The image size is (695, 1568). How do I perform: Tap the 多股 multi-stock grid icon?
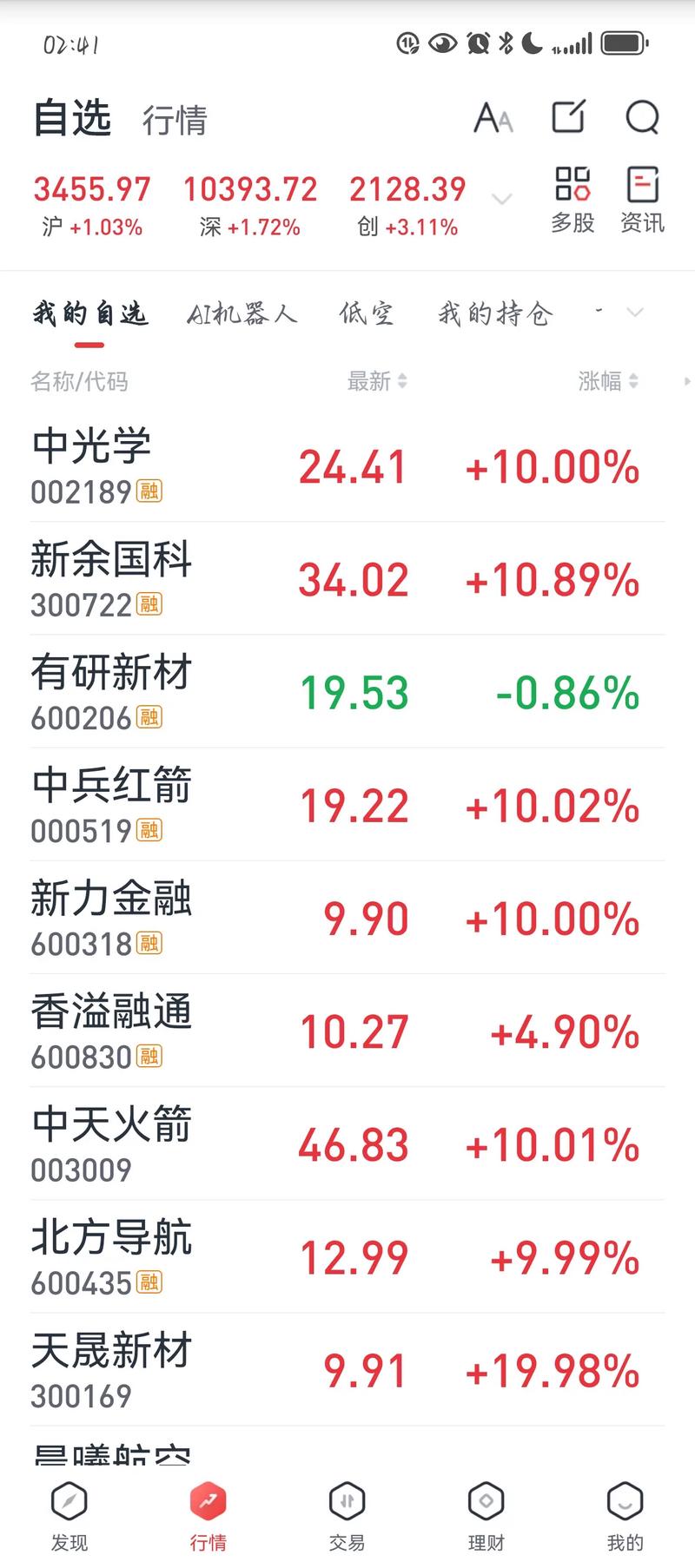[571, 200]
